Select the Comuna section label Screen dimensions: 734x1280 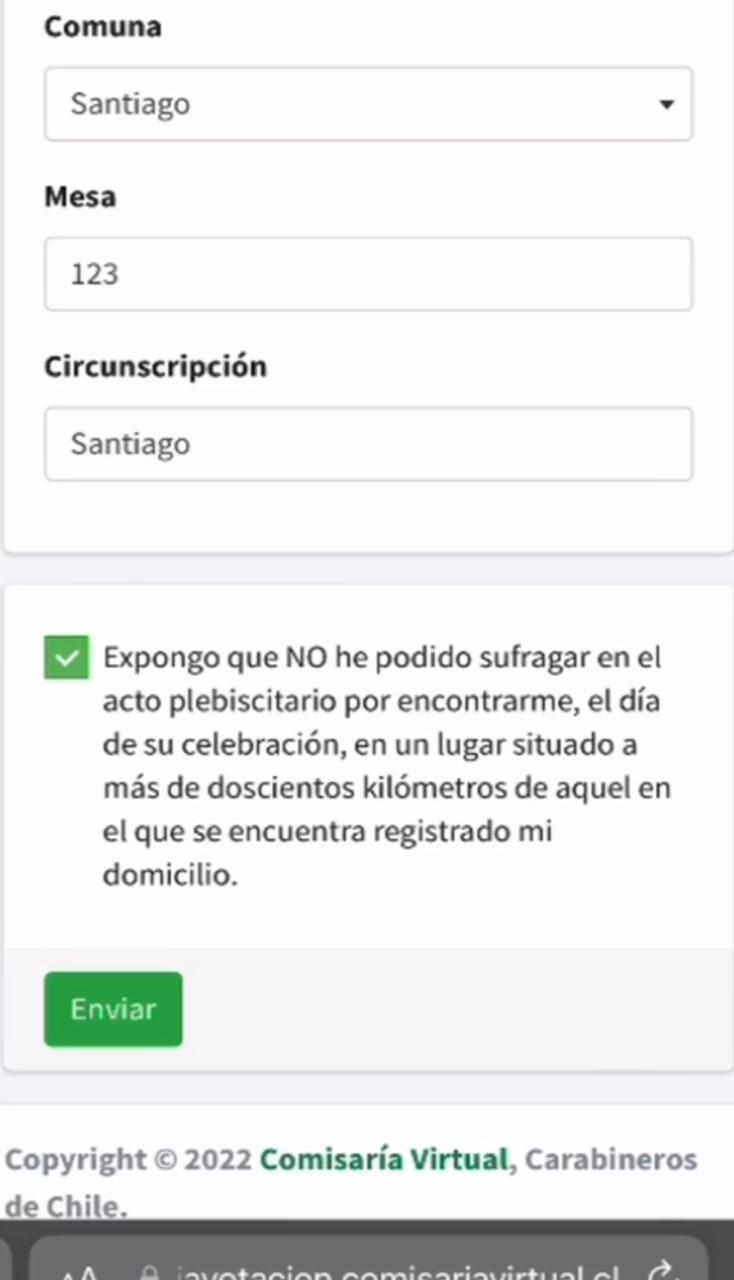[102, 26]
